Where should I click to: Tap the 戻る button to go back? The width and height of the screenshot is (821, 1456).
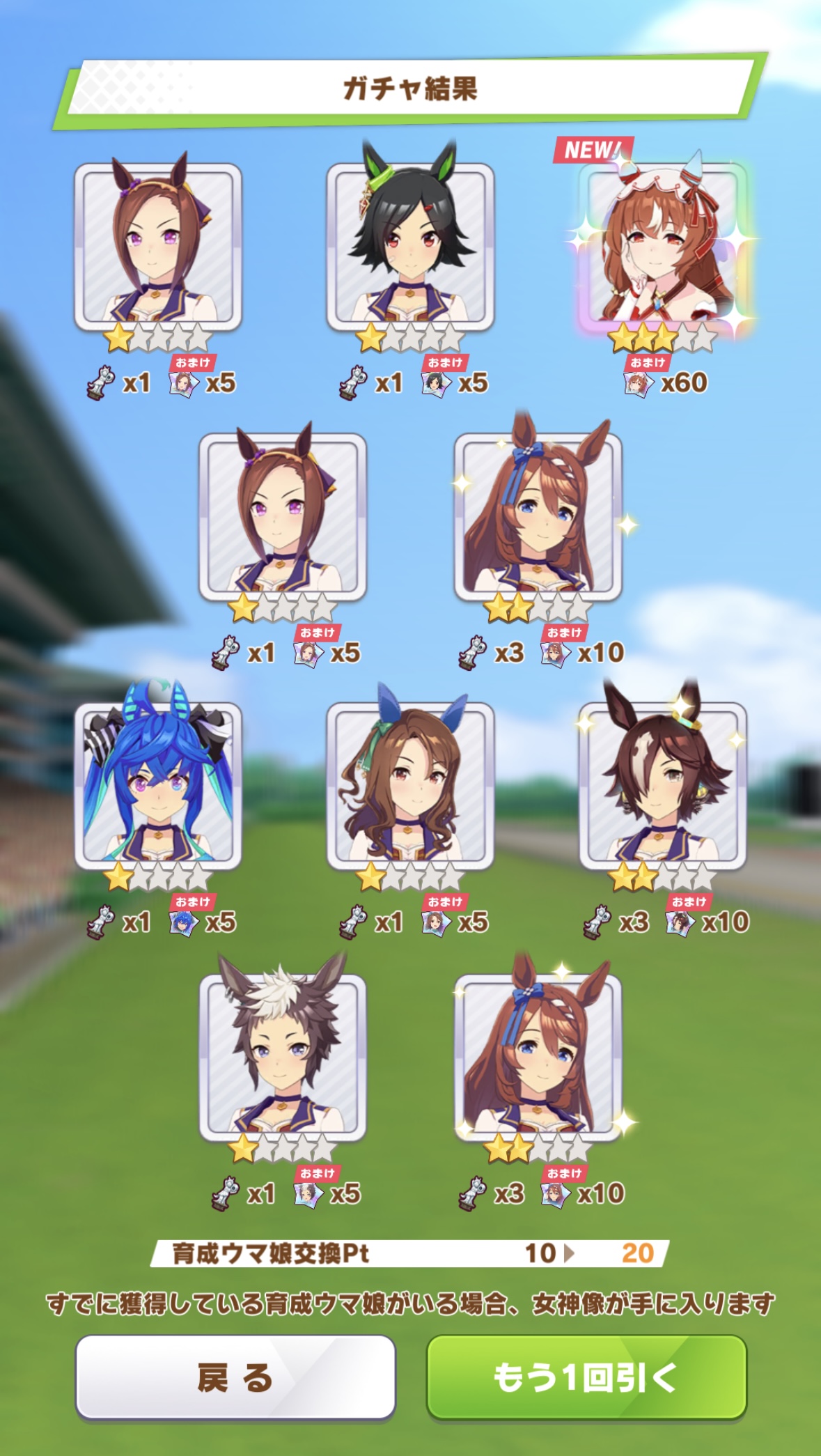click(x=235, y=1377)
